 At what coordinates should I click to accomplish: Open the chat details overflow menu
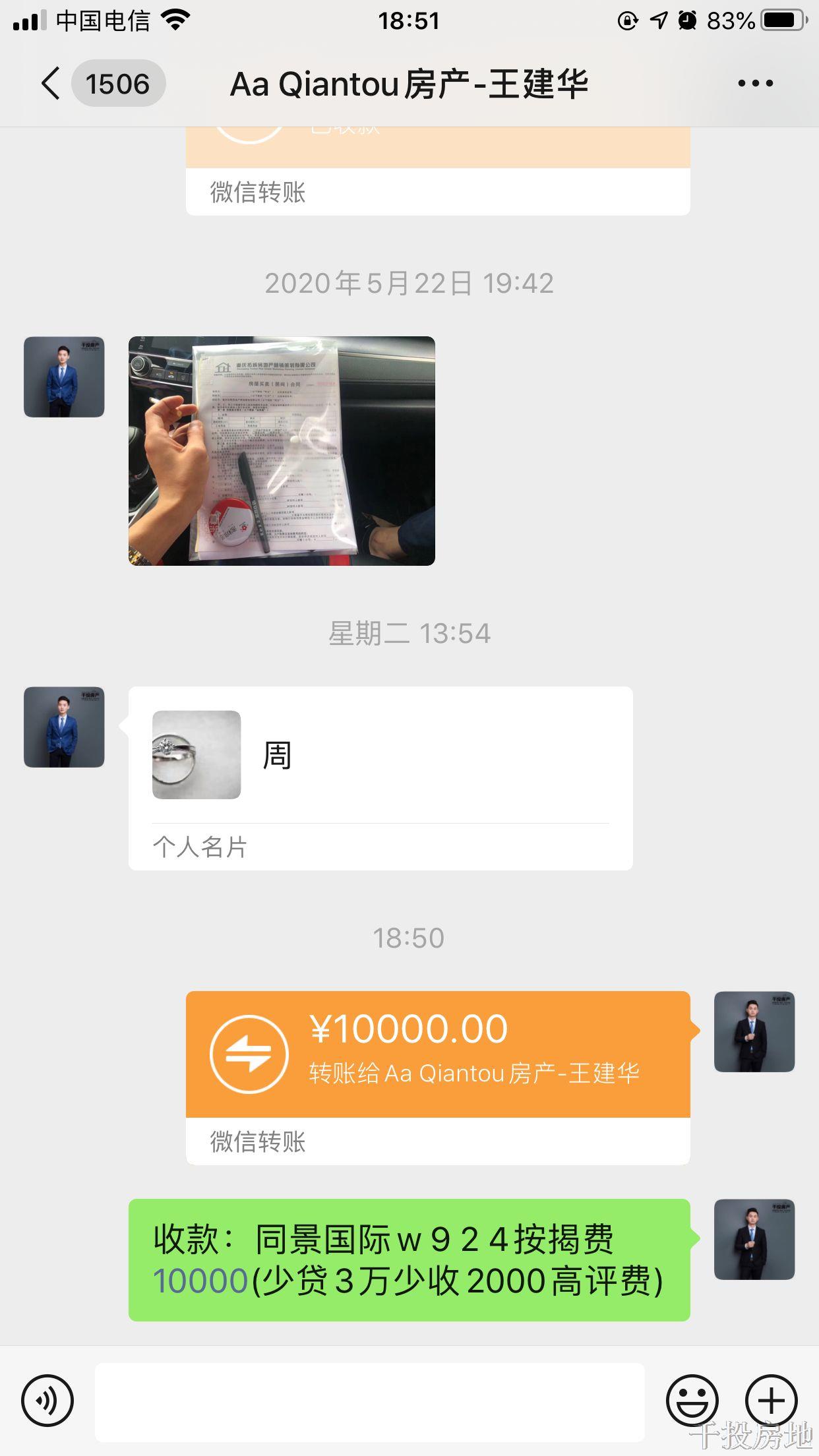click(755, 84)
